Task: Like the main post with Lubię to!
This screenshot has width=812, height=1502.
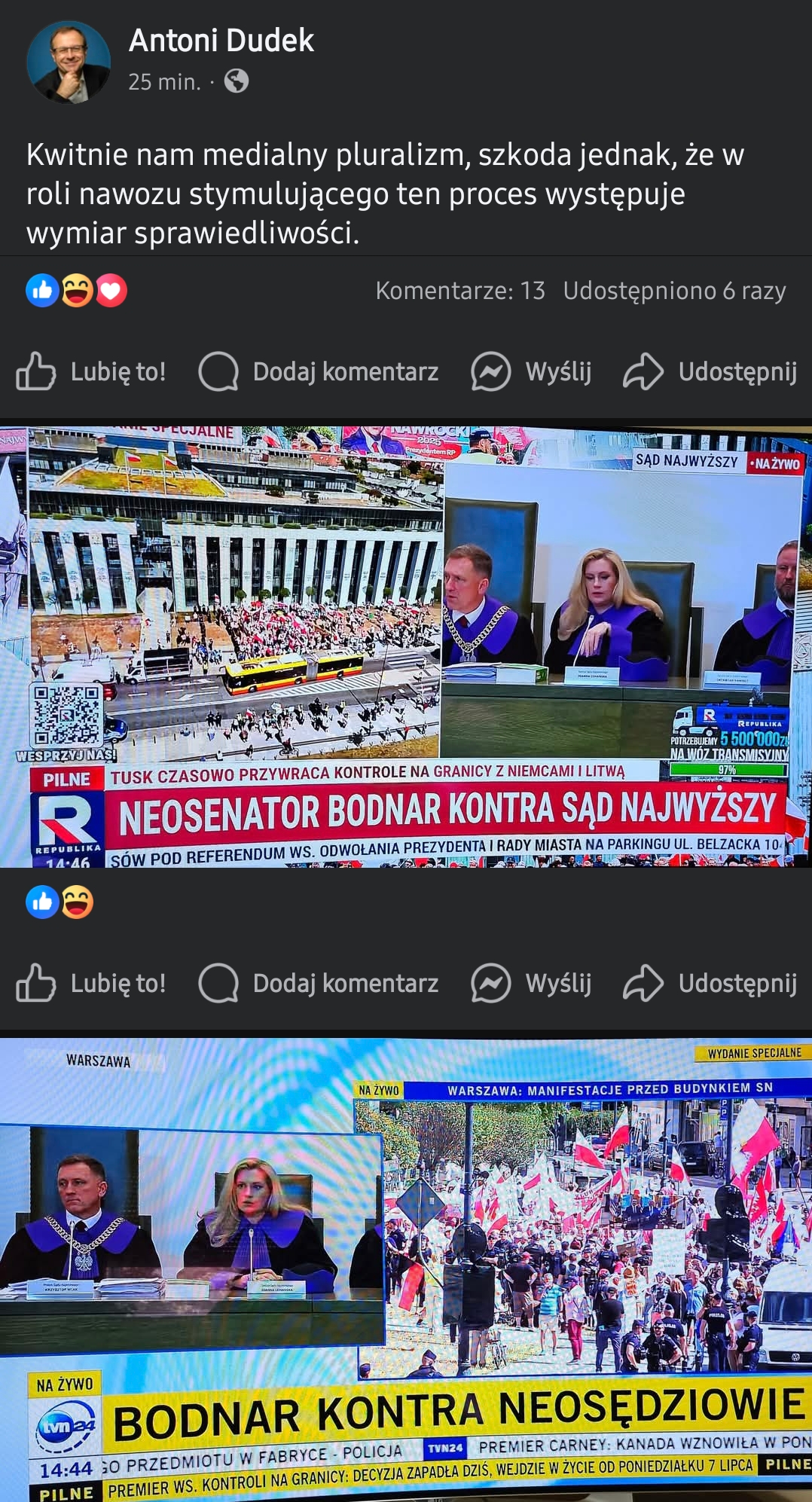Action: pyautogui.click(x=92, y=371)
